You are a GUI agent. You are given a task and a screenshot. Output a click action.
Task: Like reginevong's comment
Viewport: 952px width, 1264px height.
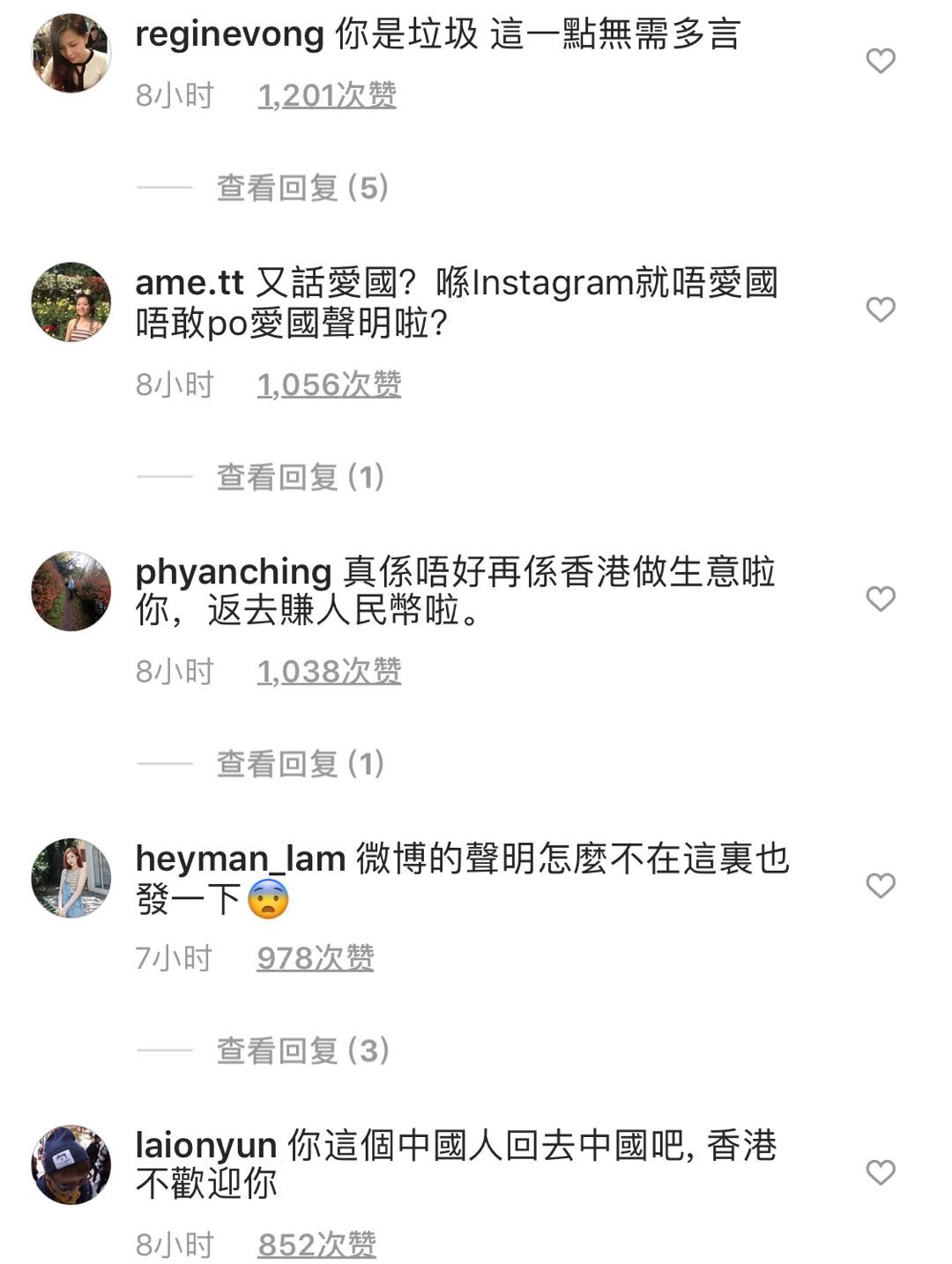point(880,61)
